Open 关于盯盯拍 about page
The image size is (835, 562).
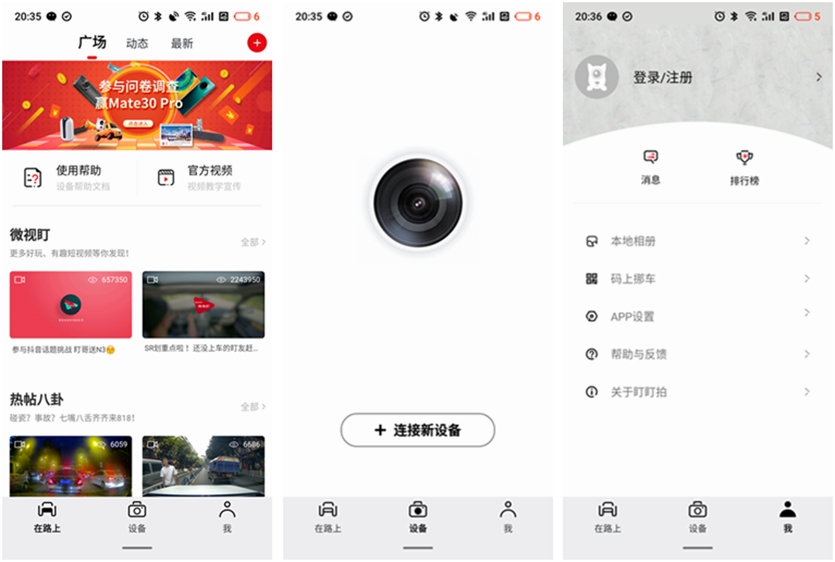(x=697, y=392)
